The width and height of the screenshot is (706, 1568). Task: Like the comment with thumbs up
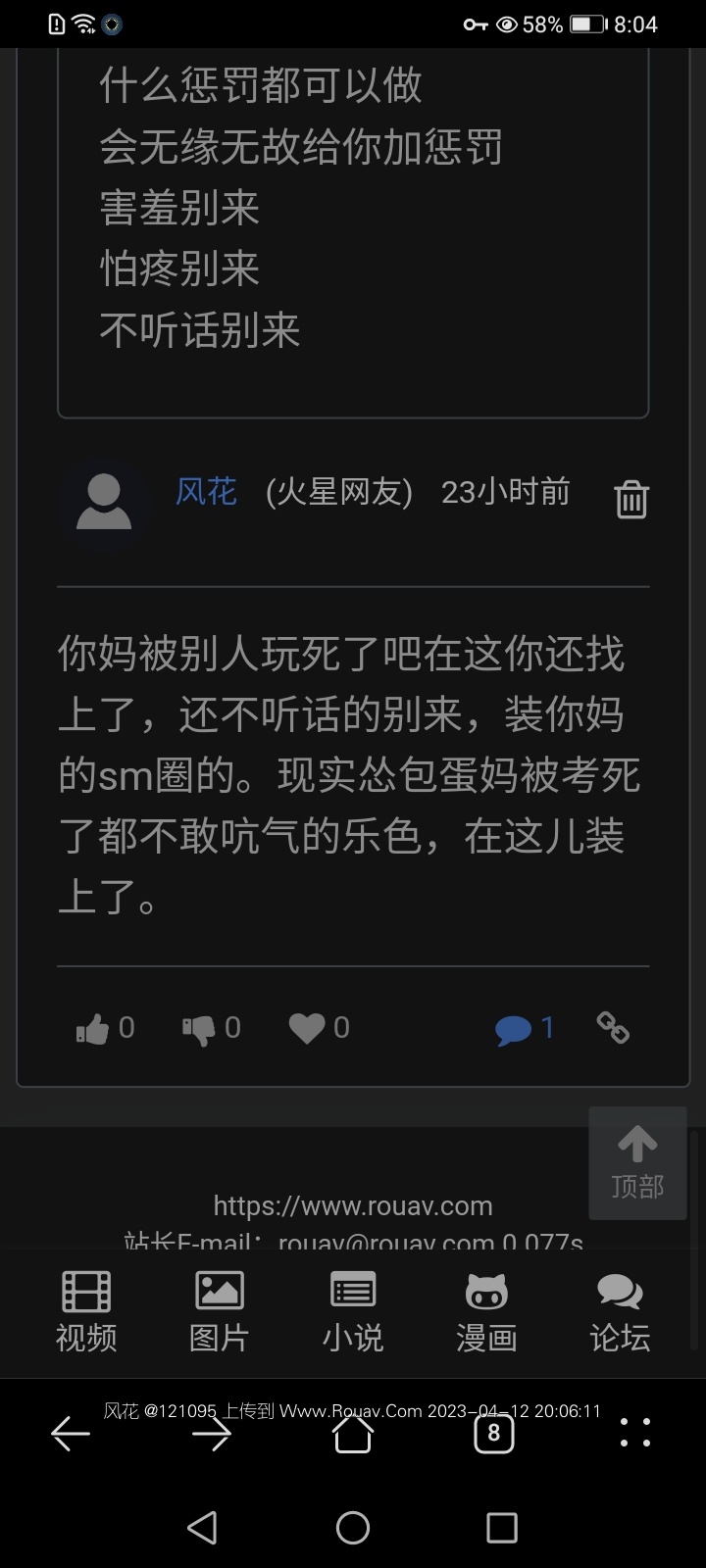[x=94, y=1029]
